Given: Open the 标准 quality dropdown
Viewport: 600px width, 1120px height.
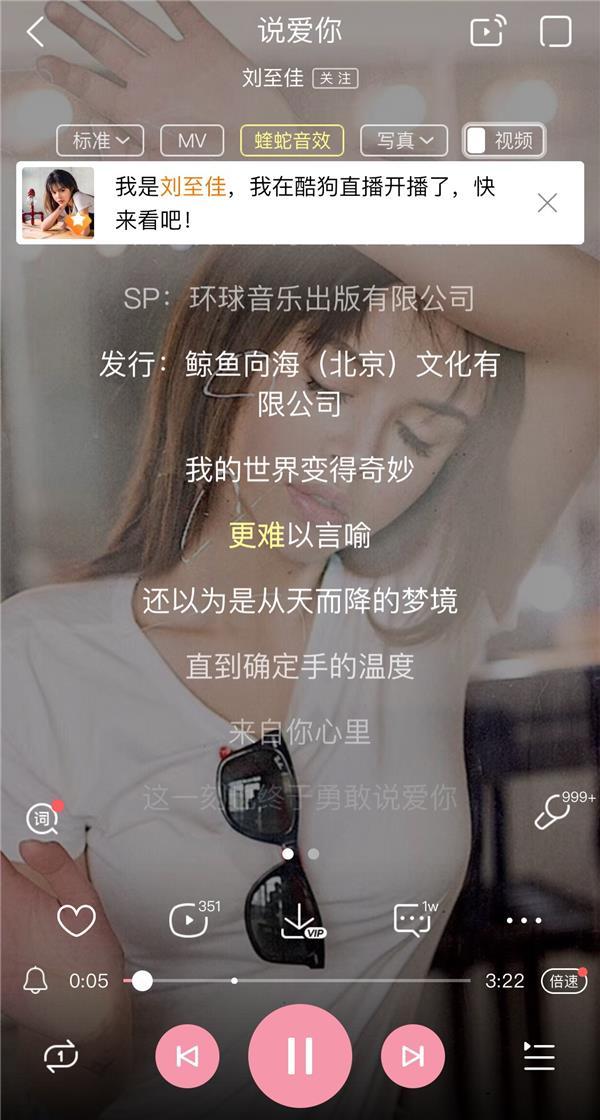Looking at the screenshot, I should 100,141.
